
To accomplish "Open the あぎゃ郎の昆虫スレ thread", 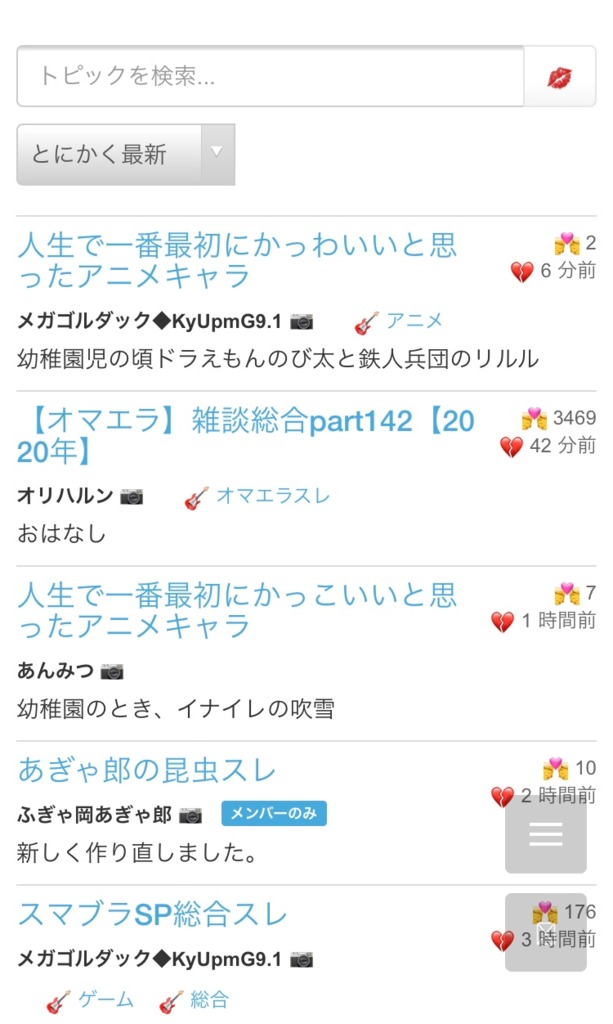I will coord(147,770).
